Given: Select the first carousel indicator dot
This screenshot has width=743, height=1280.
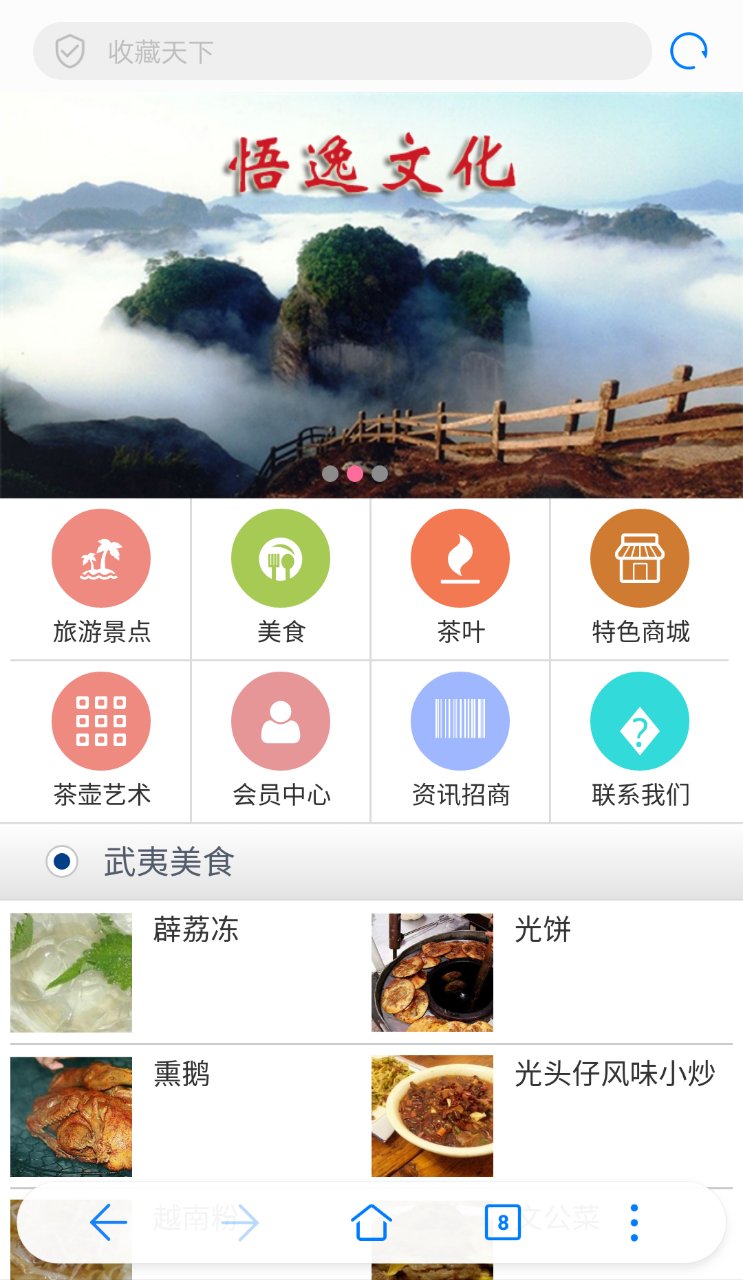Looking at the screenshot, I should [x=331, y=473].
